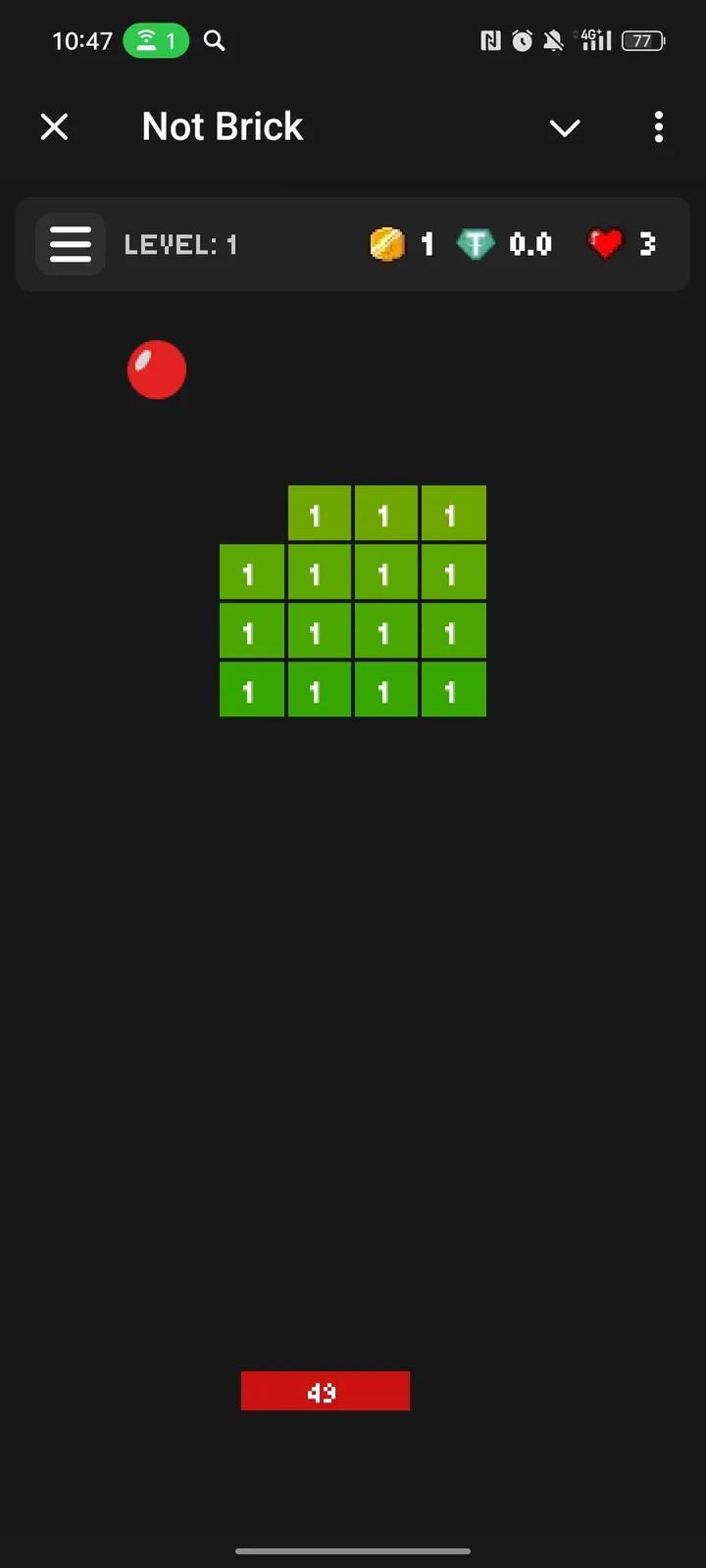Click the gold coin currency icon
The height and width of the screenshot is (1568, 706).
pyautogui.click(x=388, y=244)
